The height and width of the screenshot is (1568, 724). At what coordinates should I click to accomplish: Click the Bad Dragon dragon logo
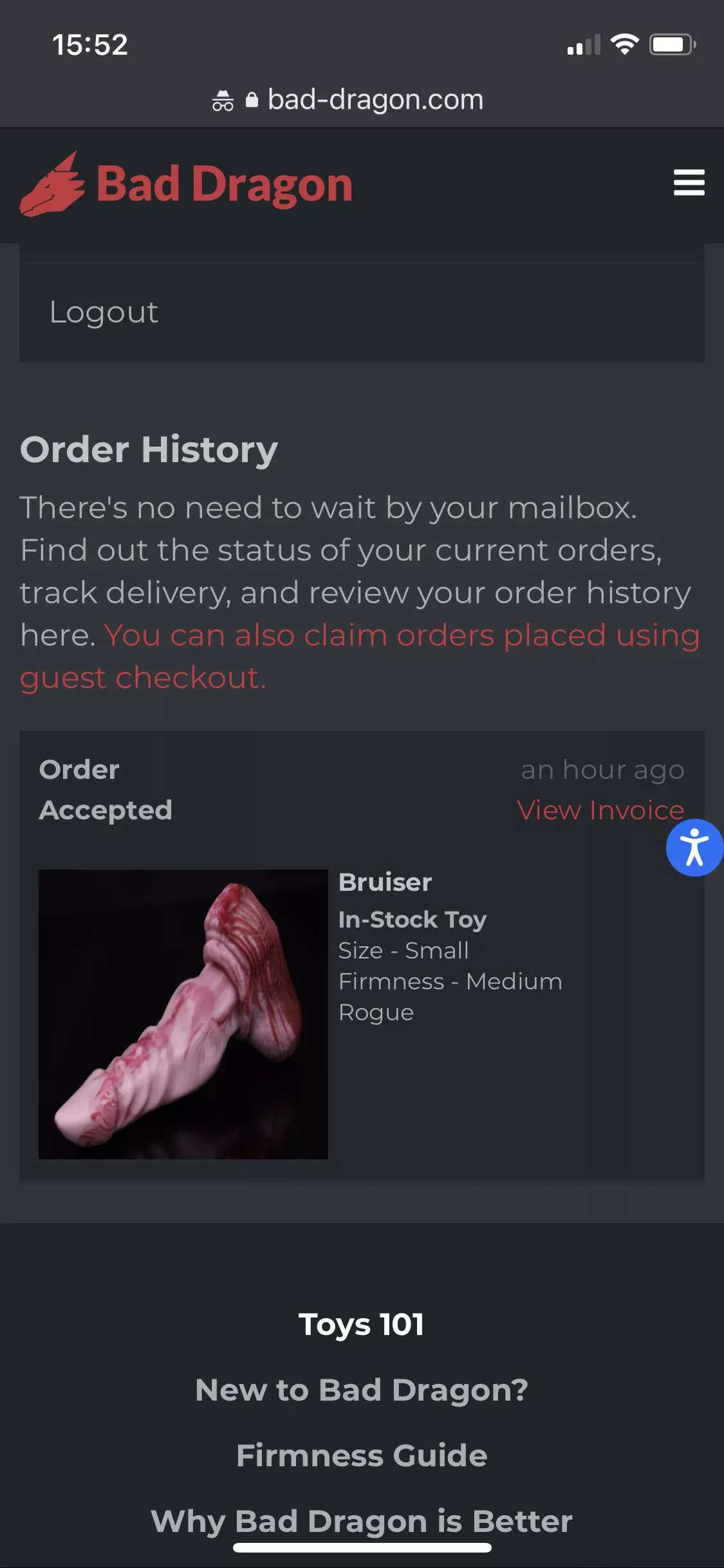click(55, 185)
